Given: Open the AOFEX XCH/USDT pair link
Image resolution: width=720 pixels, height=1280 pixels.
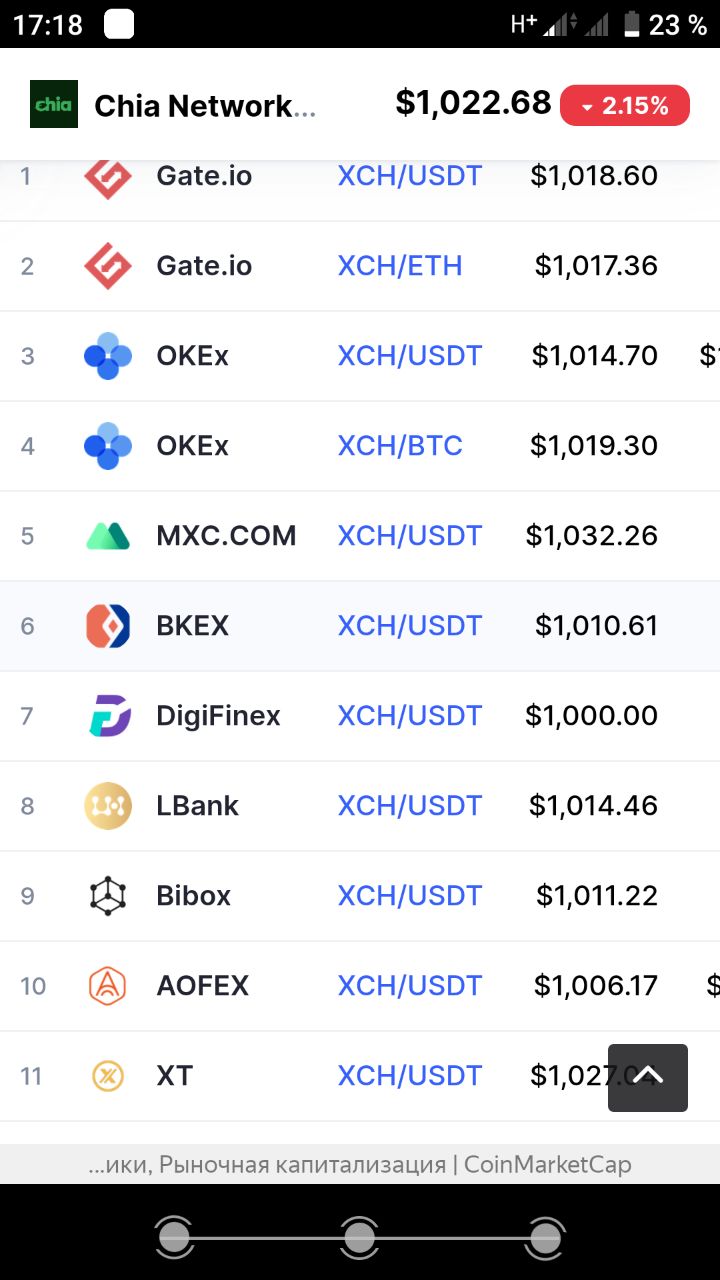Looking at the screenshot, I should tap(409, 986).
